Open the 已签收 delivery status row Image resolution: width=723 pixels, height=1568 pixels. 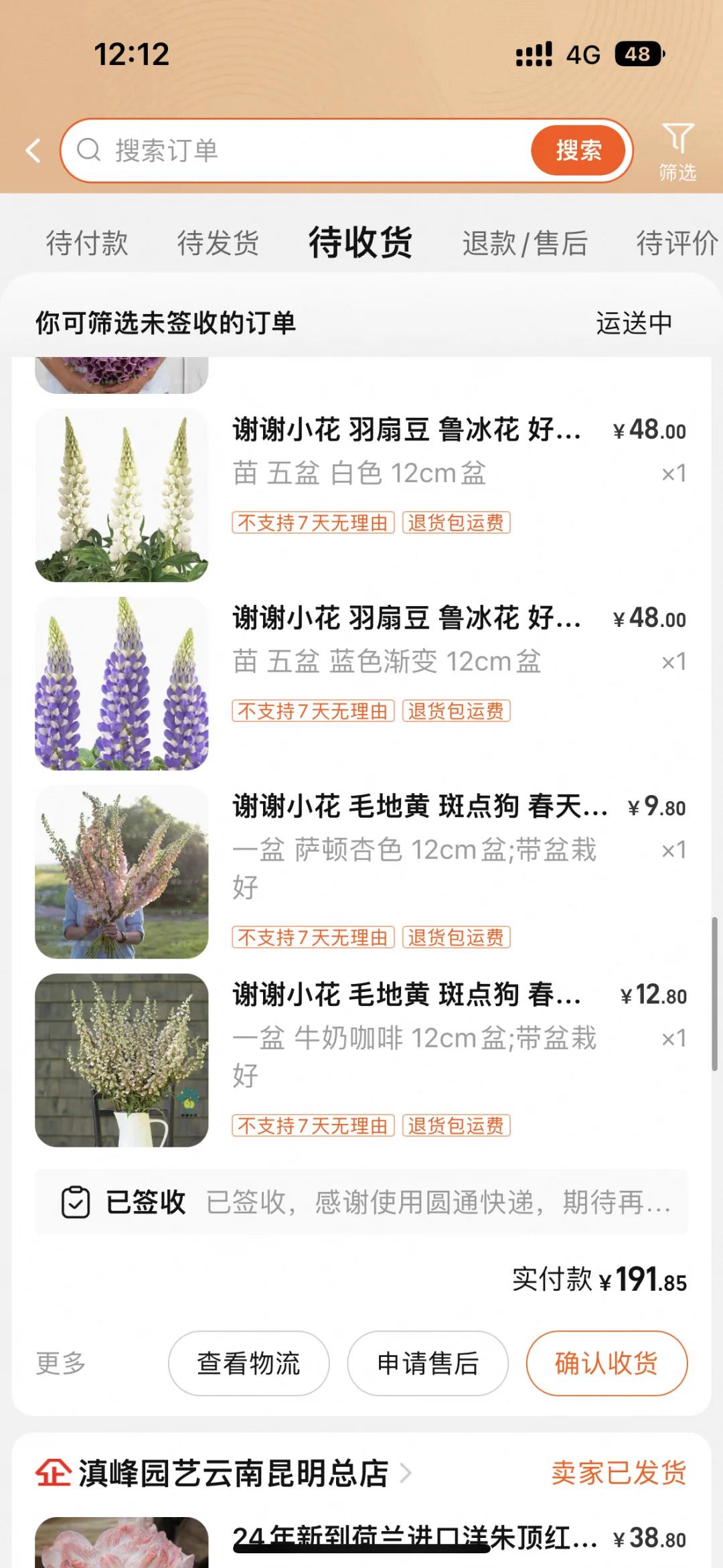pos(361,1202)
